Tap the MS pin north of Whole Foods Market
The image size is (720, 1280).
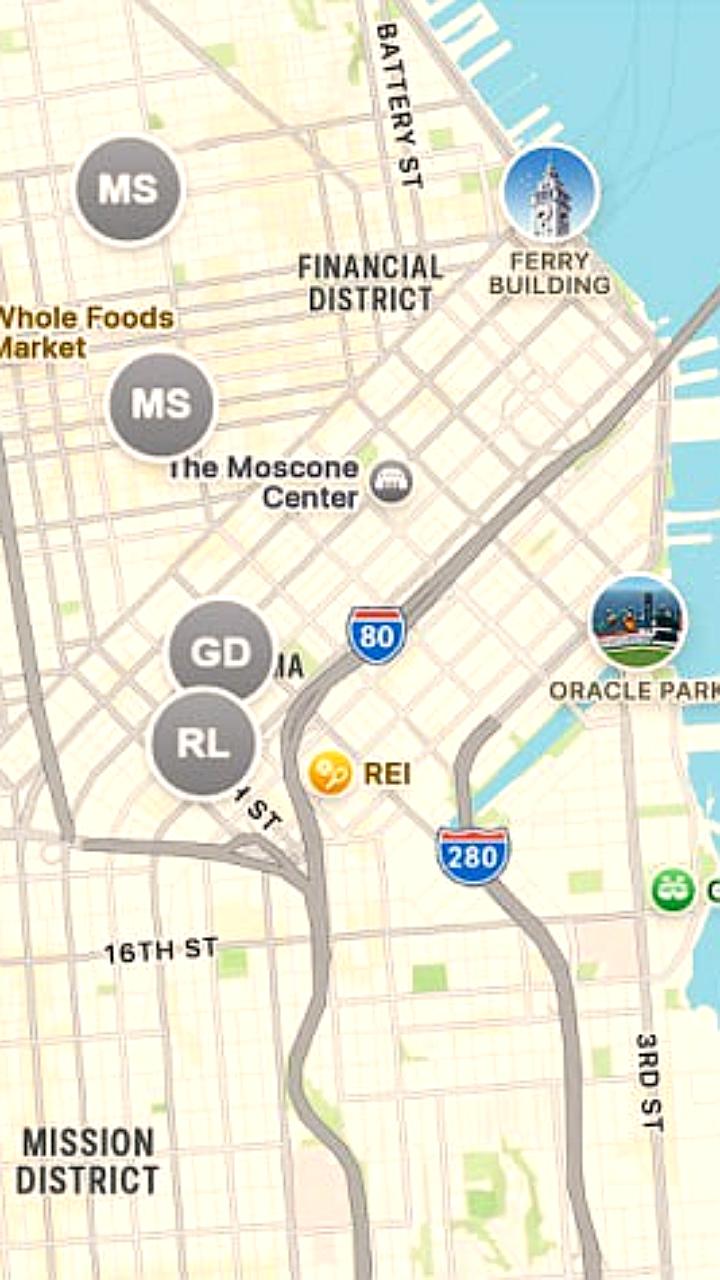pyautogui.click(x=129, y=190)
